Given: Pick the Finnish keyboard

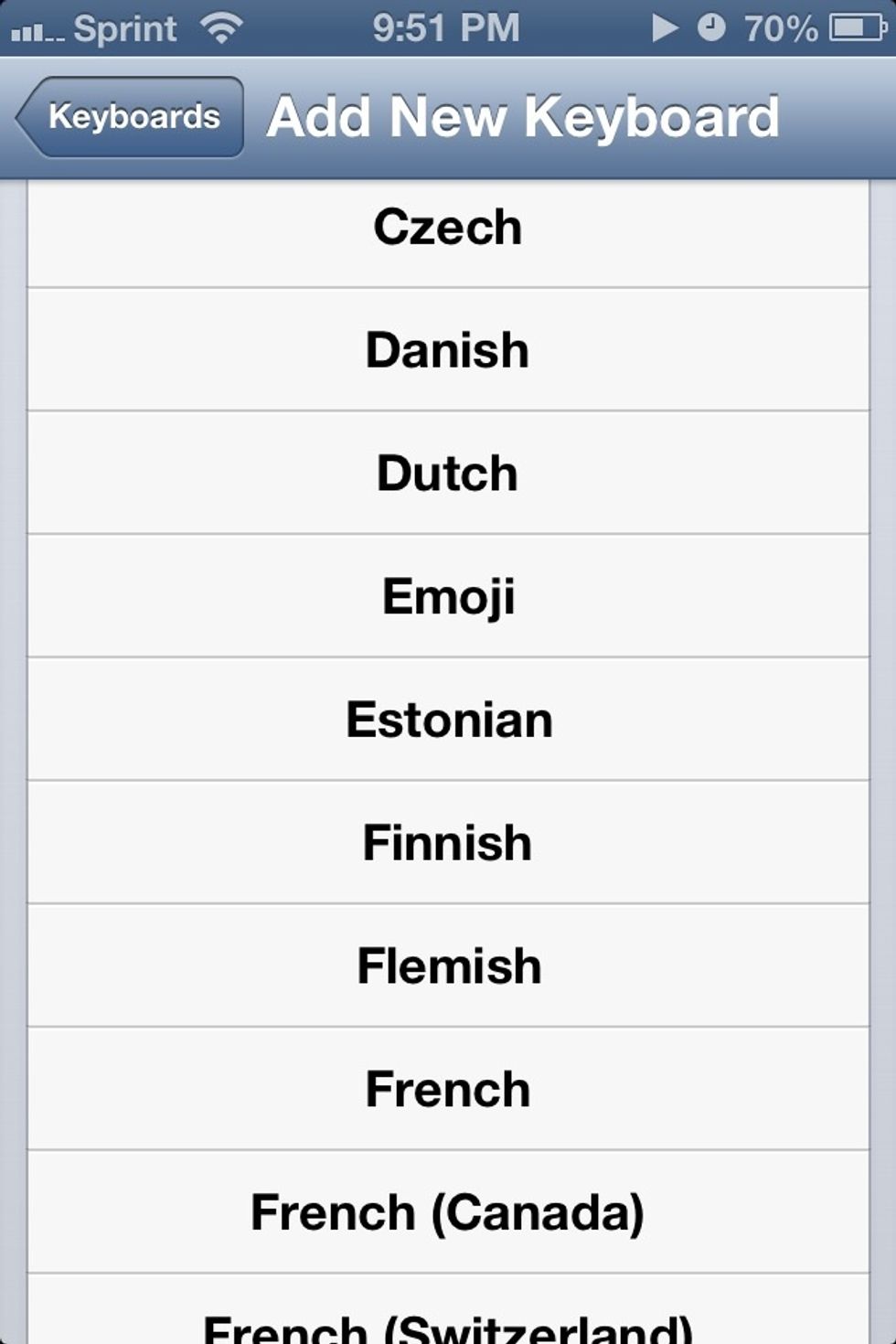Looking at the screenshot, I should click(x=447, y=843).
